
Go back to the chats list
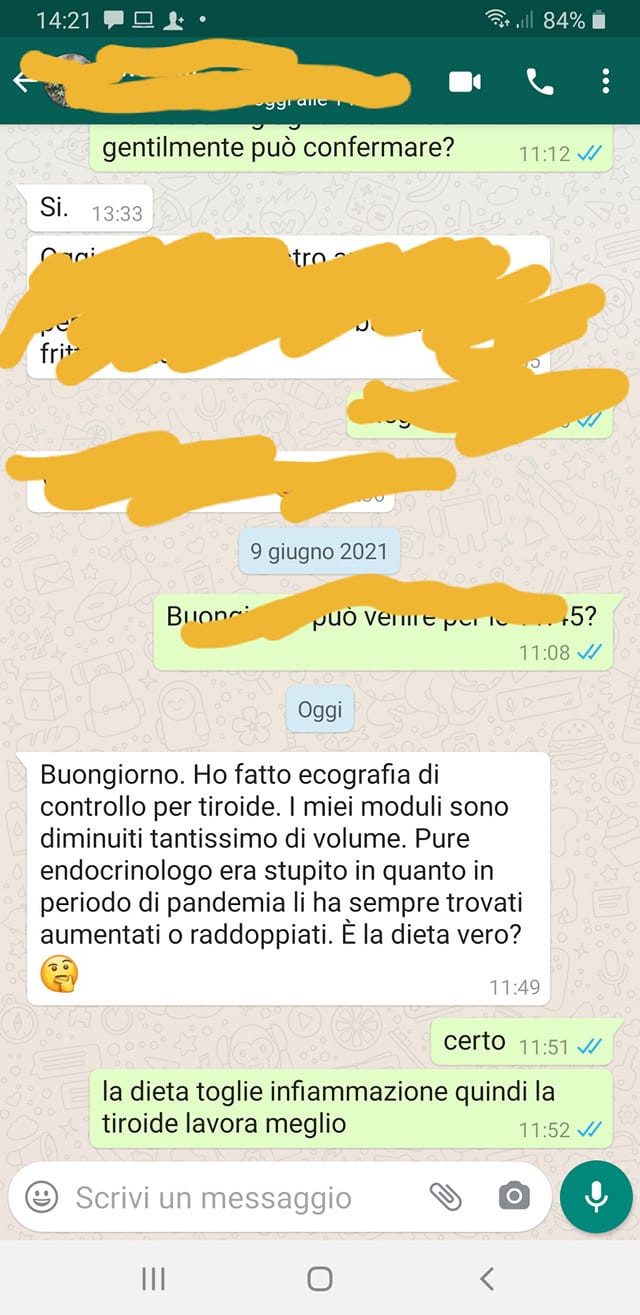(x=24, y=82)
